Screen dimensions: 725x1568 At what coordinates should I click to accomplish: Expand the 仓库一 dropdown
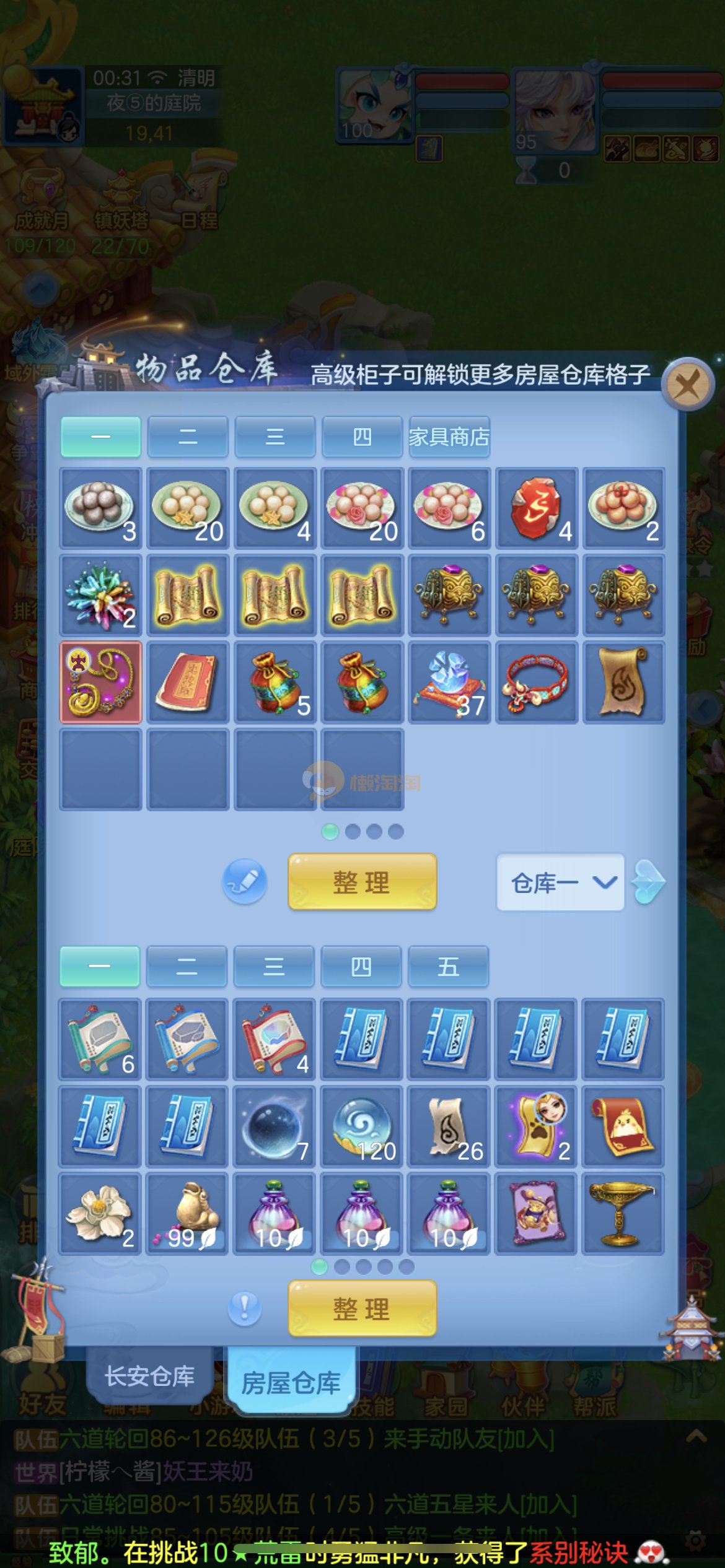pos(560,882)
